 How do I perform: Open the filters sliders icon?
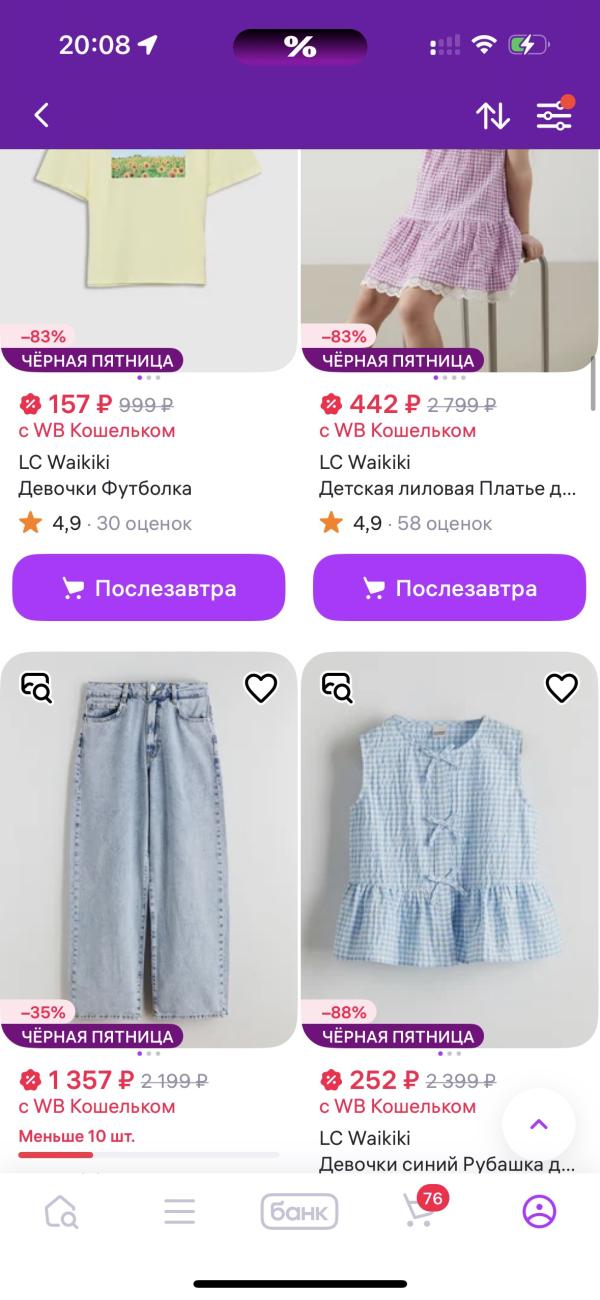(x=553, y=116)
